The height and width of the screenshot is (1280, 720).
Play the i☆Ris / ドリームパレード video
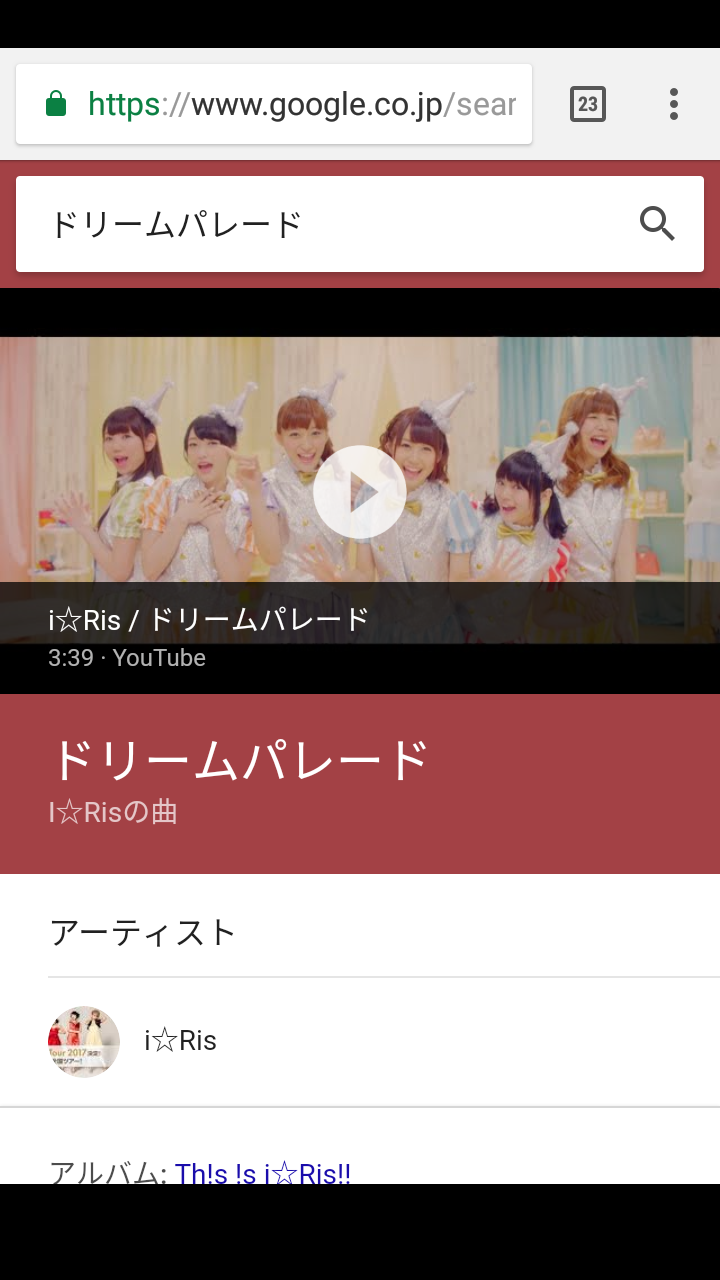pyautogui.click(x=359, y=492)
